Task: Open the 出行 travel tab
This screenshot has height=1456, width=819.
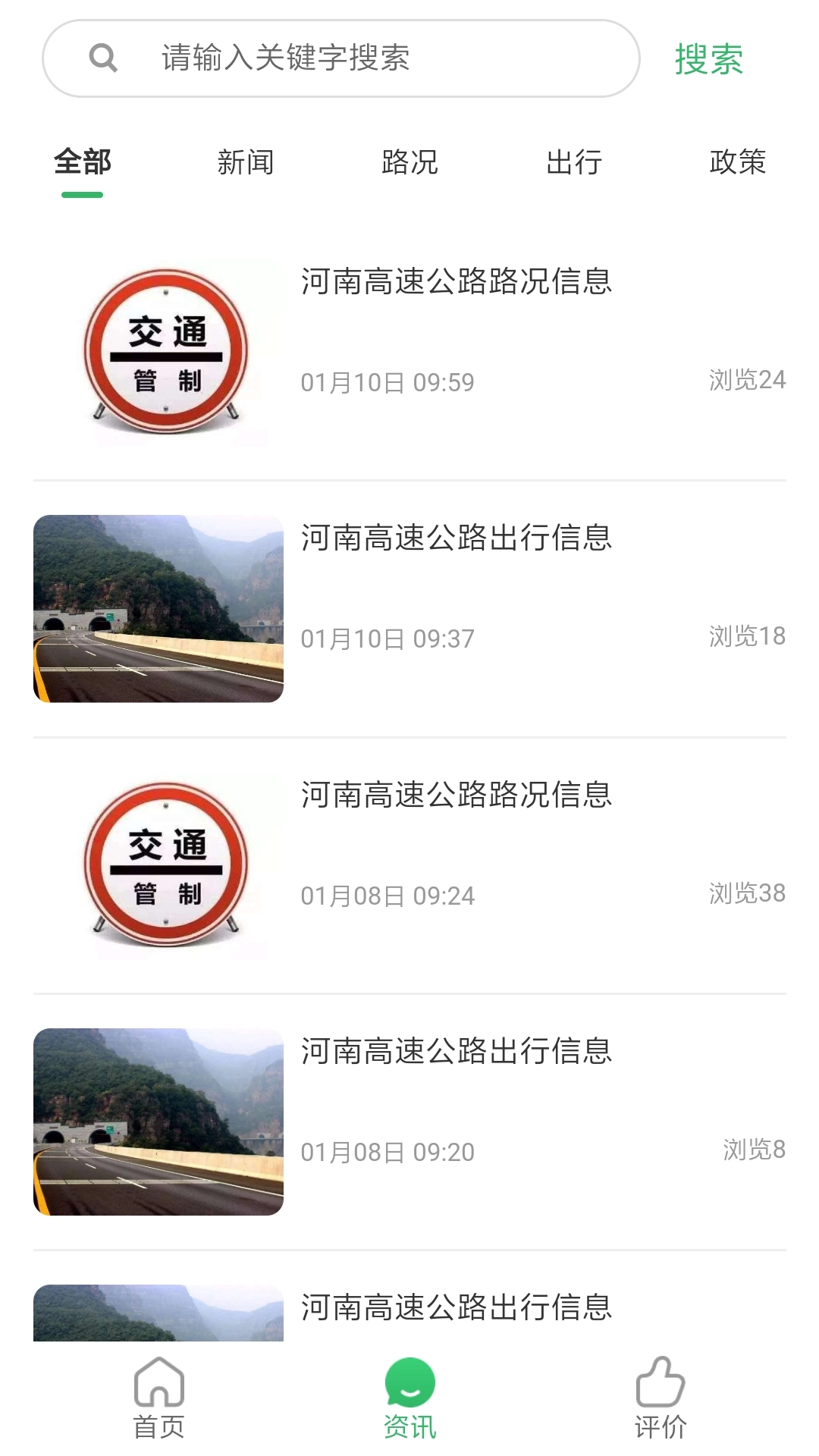Action: click(x=573, y=162)
